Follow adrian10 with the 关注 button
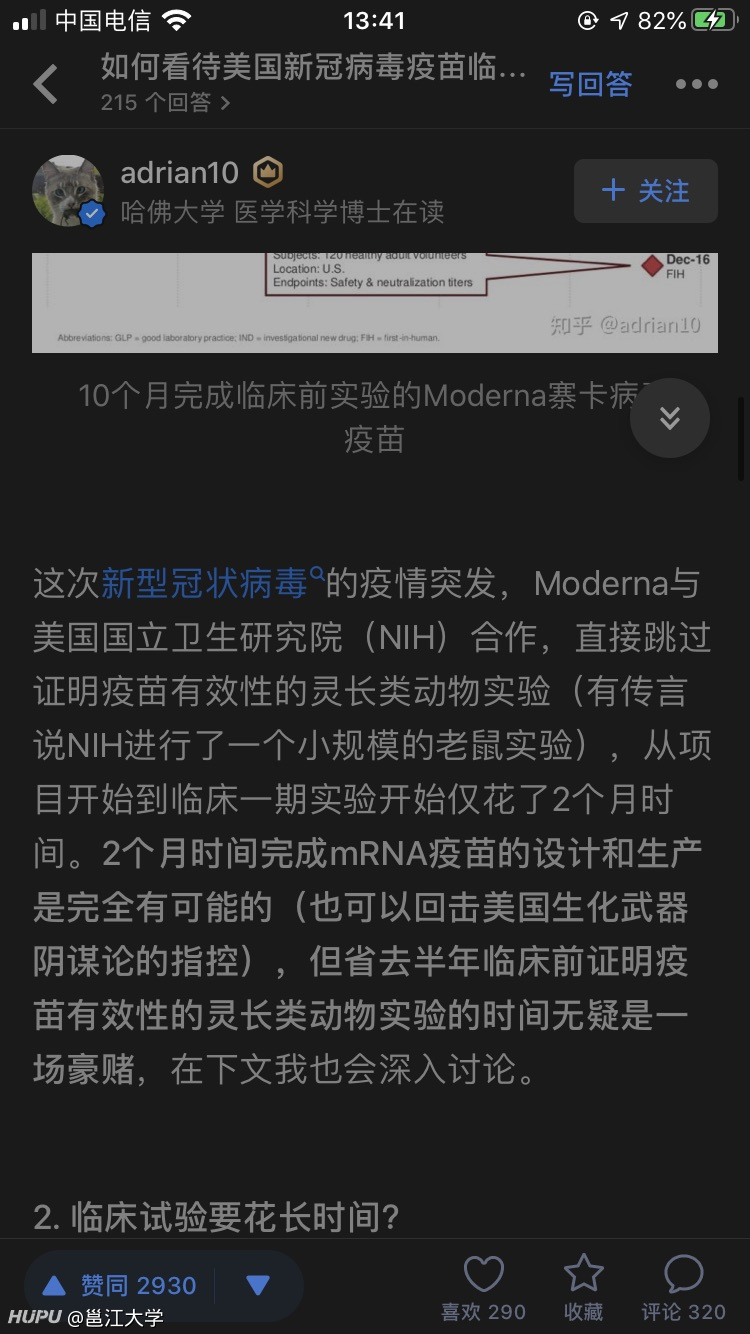Image resolution: width=750 pixels, height=1334 pixels. (645, 191)
